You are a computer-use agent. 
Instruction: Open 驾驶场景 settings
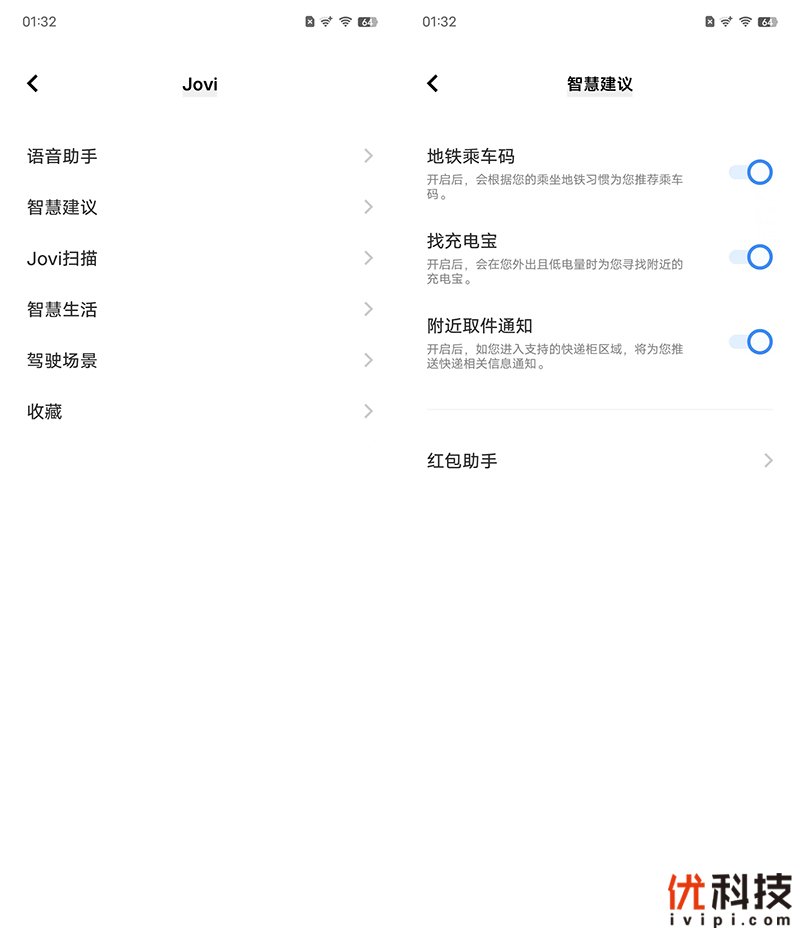point(200,360)
